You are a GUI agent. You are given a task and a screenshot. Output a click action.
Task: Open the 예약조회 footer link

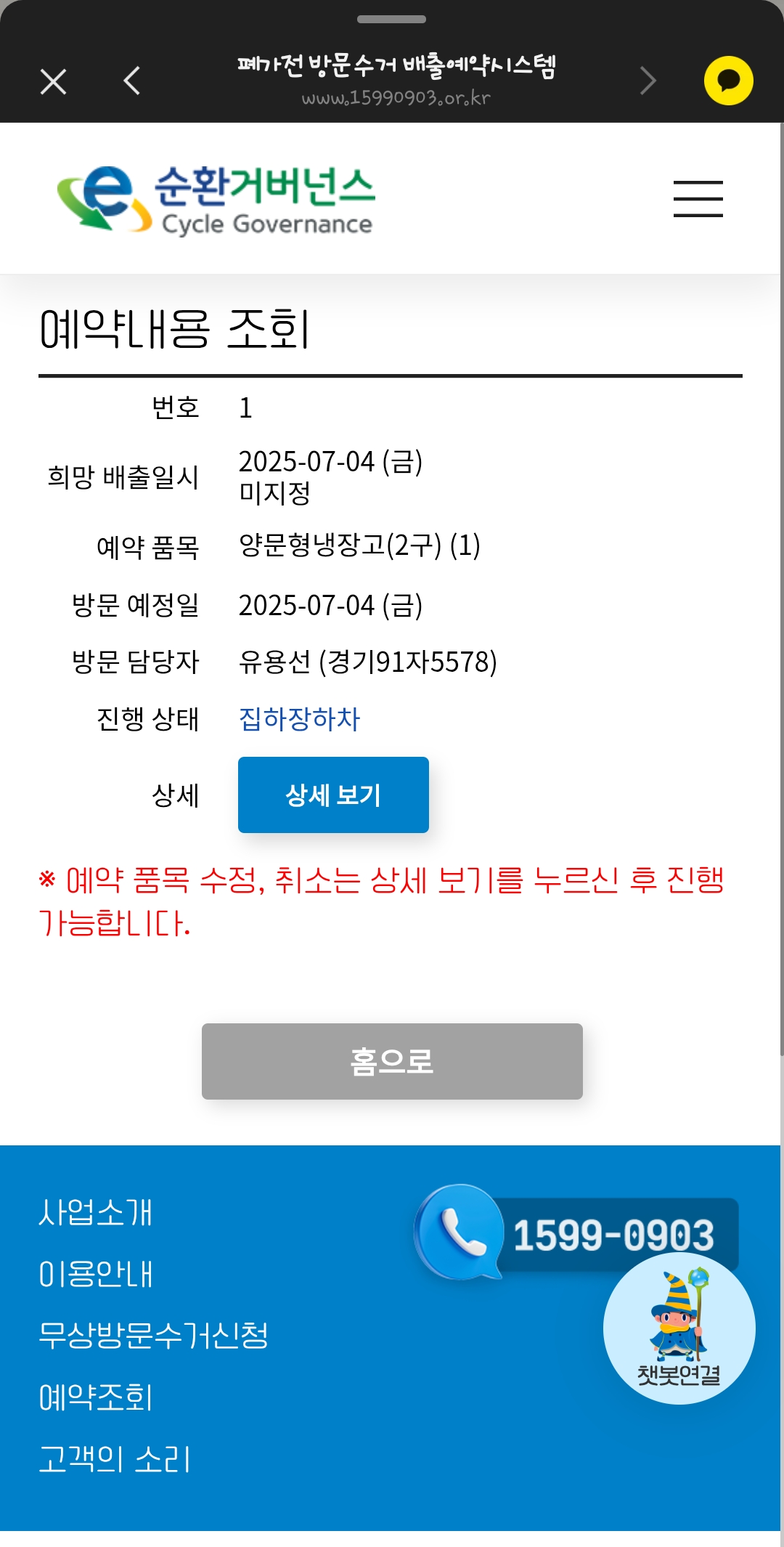96,1397
